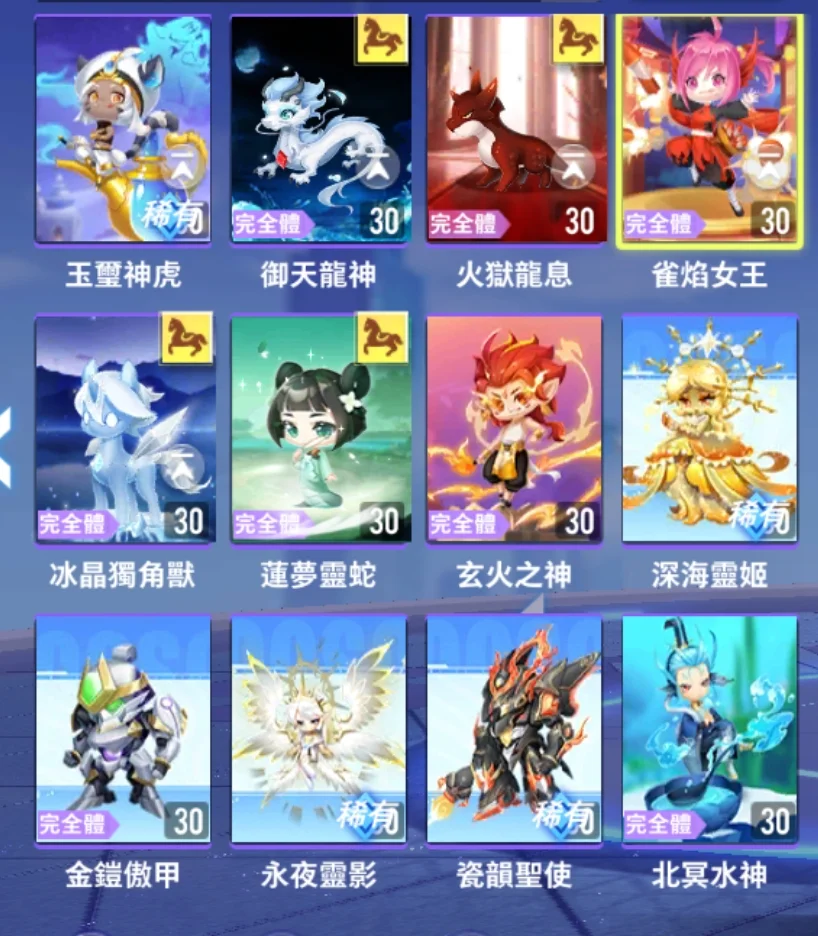Tap the 北冥水神 card
Image resolution: width=818 pixels, height=936 pixels.
click(x=710, y=730)
